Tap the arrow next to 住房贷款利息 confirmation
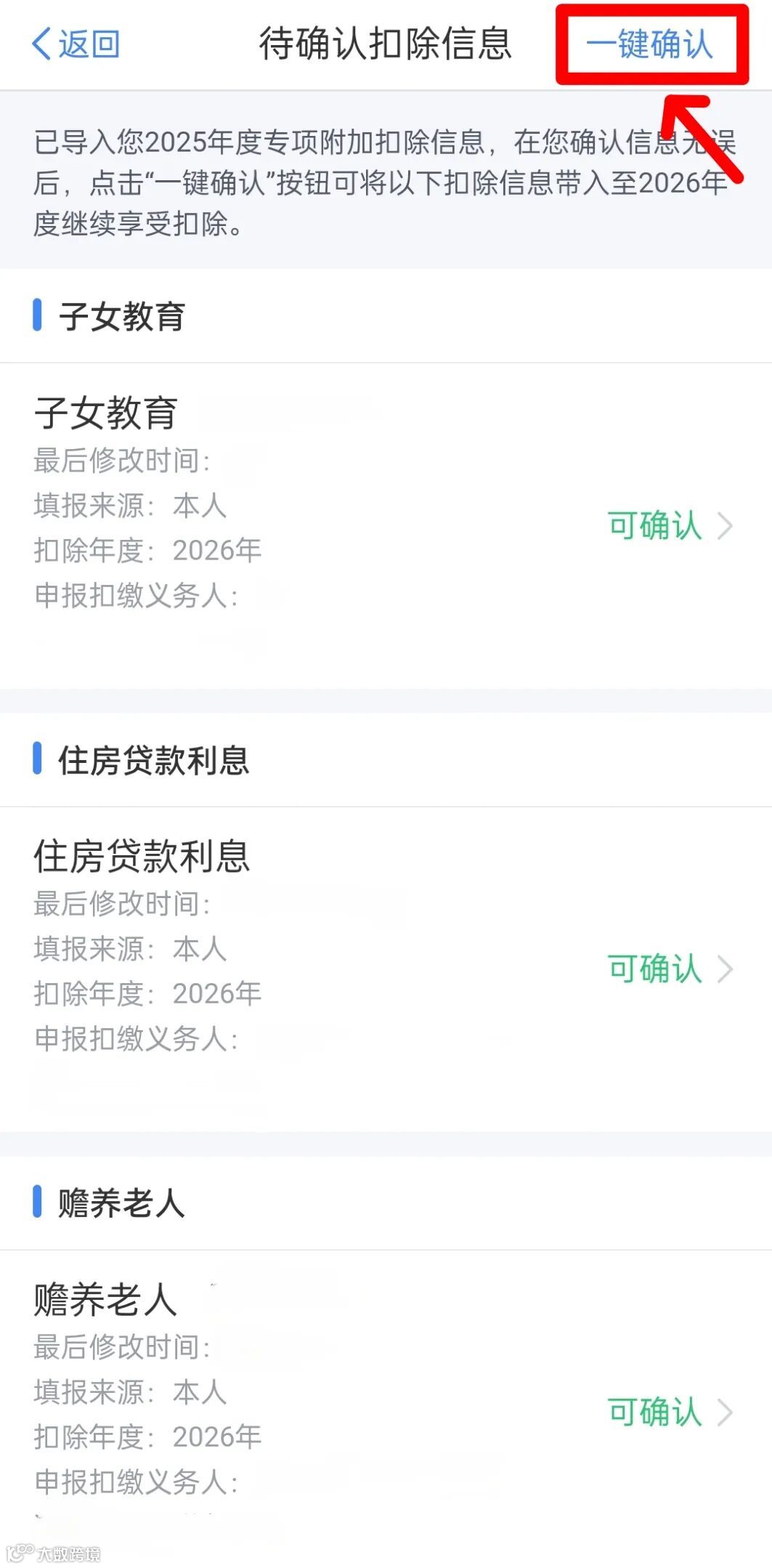Image resolution: width=772 pixels, height=1568 pixels. [x=724, y=969]
